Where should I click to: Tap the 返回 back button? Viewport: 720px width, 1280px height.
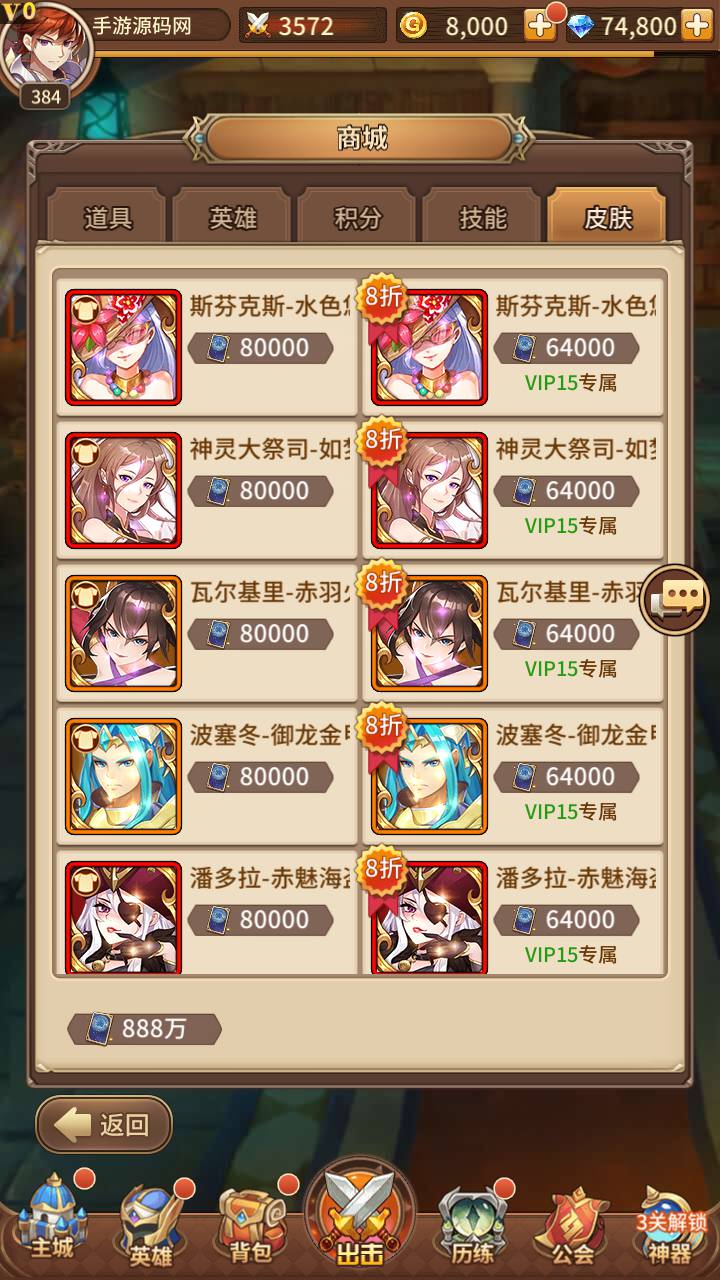(104, 1125)
